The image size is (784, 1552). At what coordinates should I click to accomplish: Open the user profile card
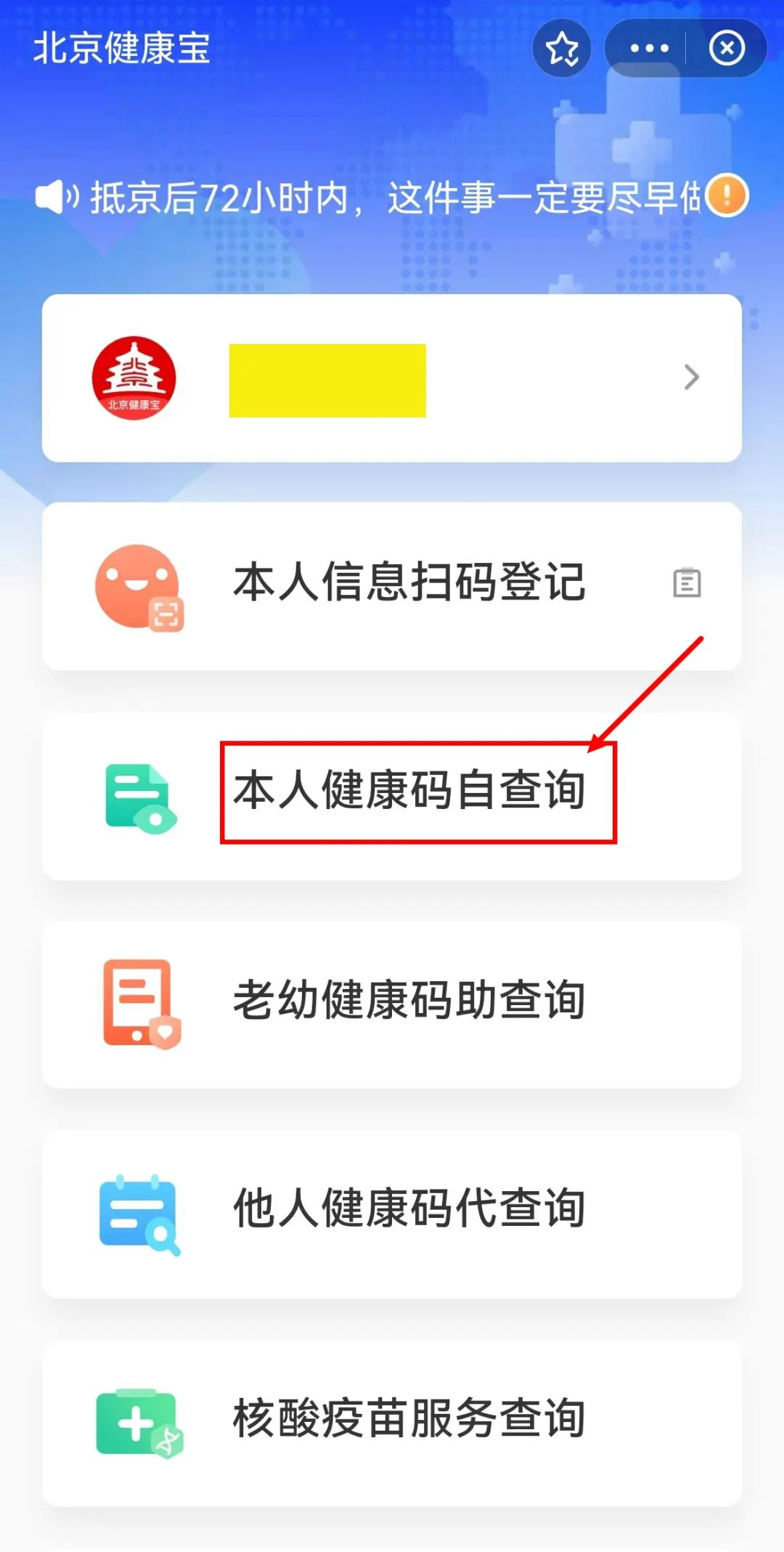point(392,378)
